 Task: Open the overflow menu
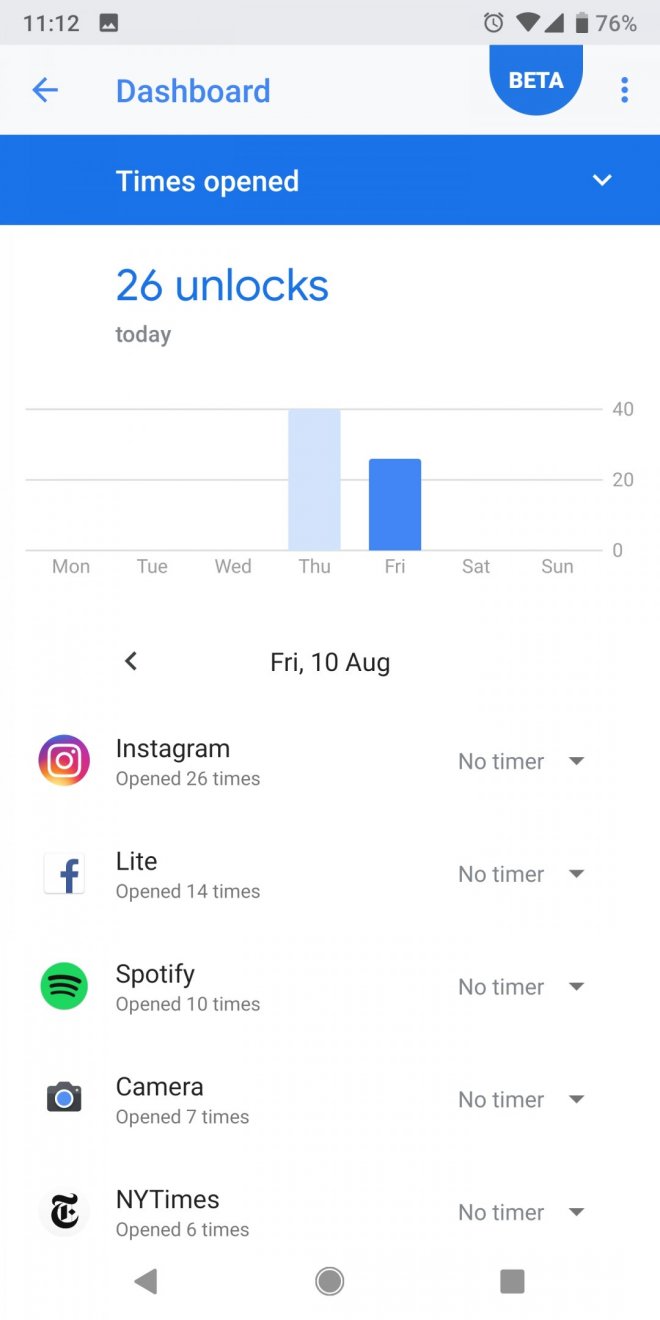[624, 91]
